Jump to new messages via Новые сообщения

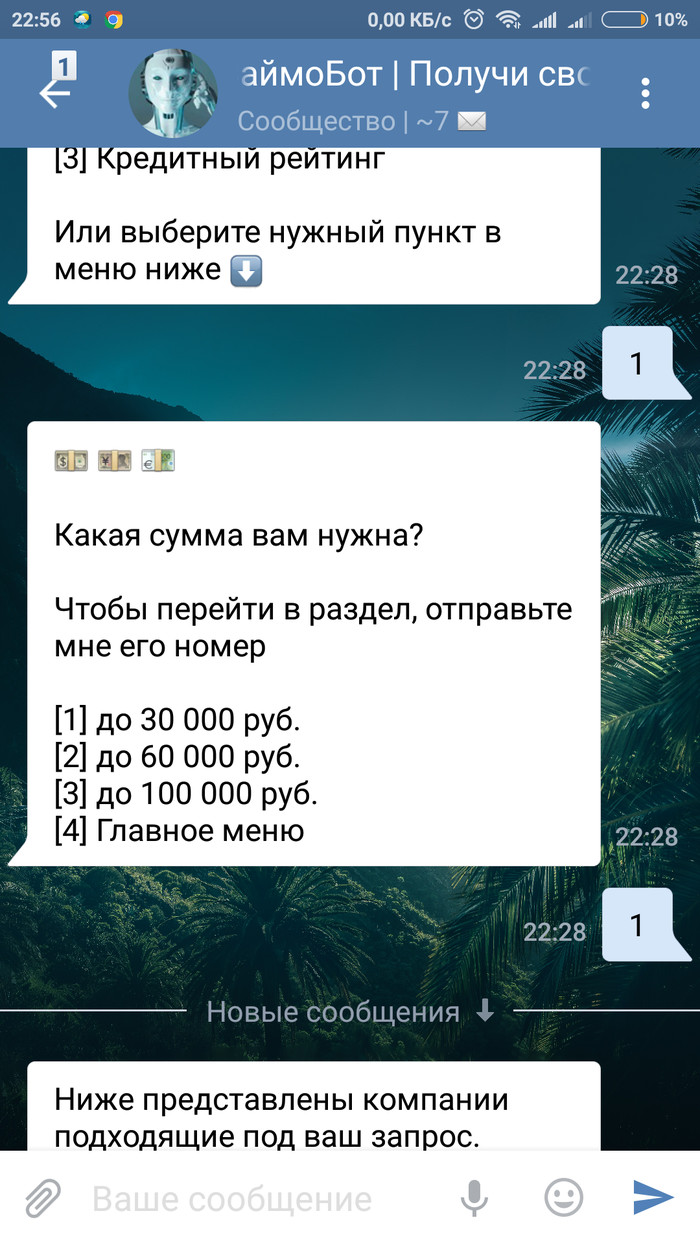point(350,1011)
